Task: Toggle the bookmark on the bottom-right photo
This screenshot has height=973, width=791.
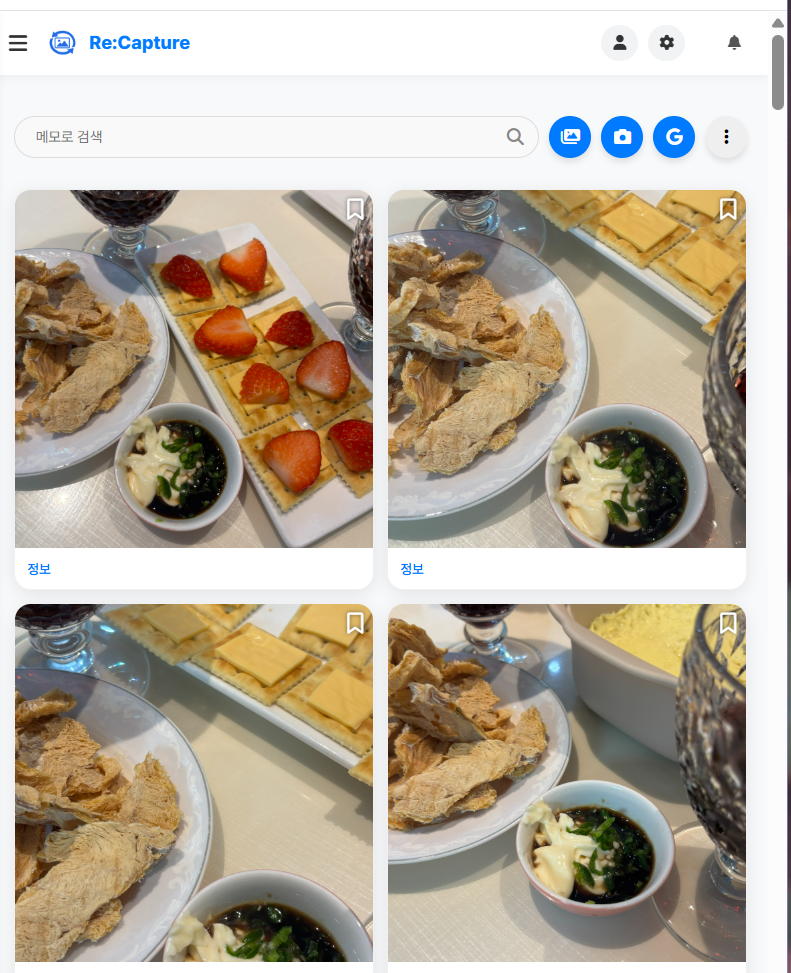Action: click(x=728, y=622)
